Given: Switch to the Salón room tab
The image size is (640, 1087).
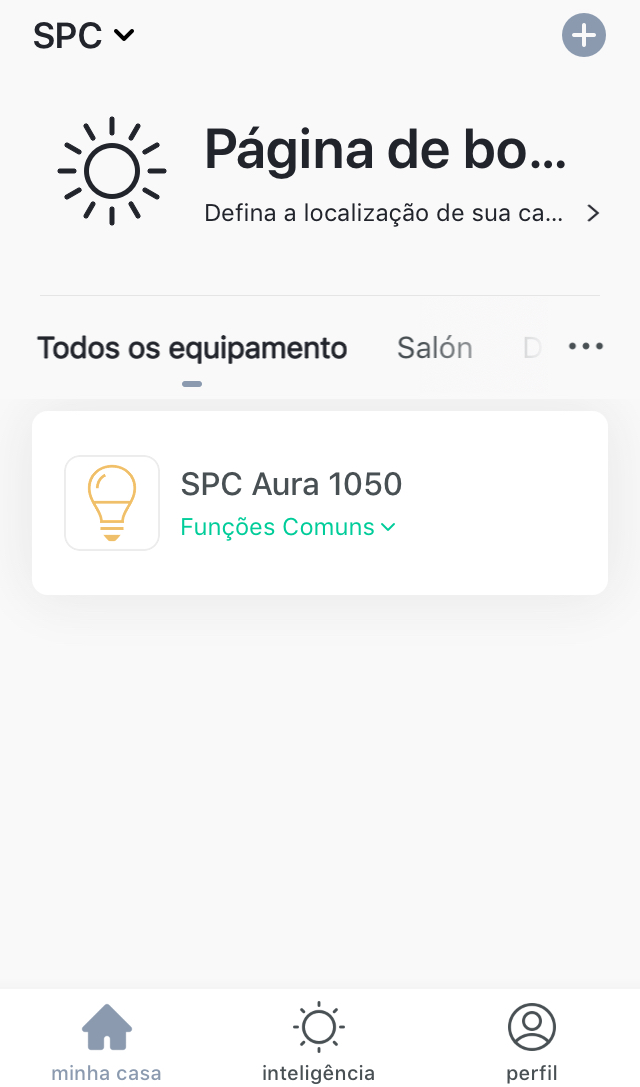Looking at the screenshot, I should click(x=435, y=348).
